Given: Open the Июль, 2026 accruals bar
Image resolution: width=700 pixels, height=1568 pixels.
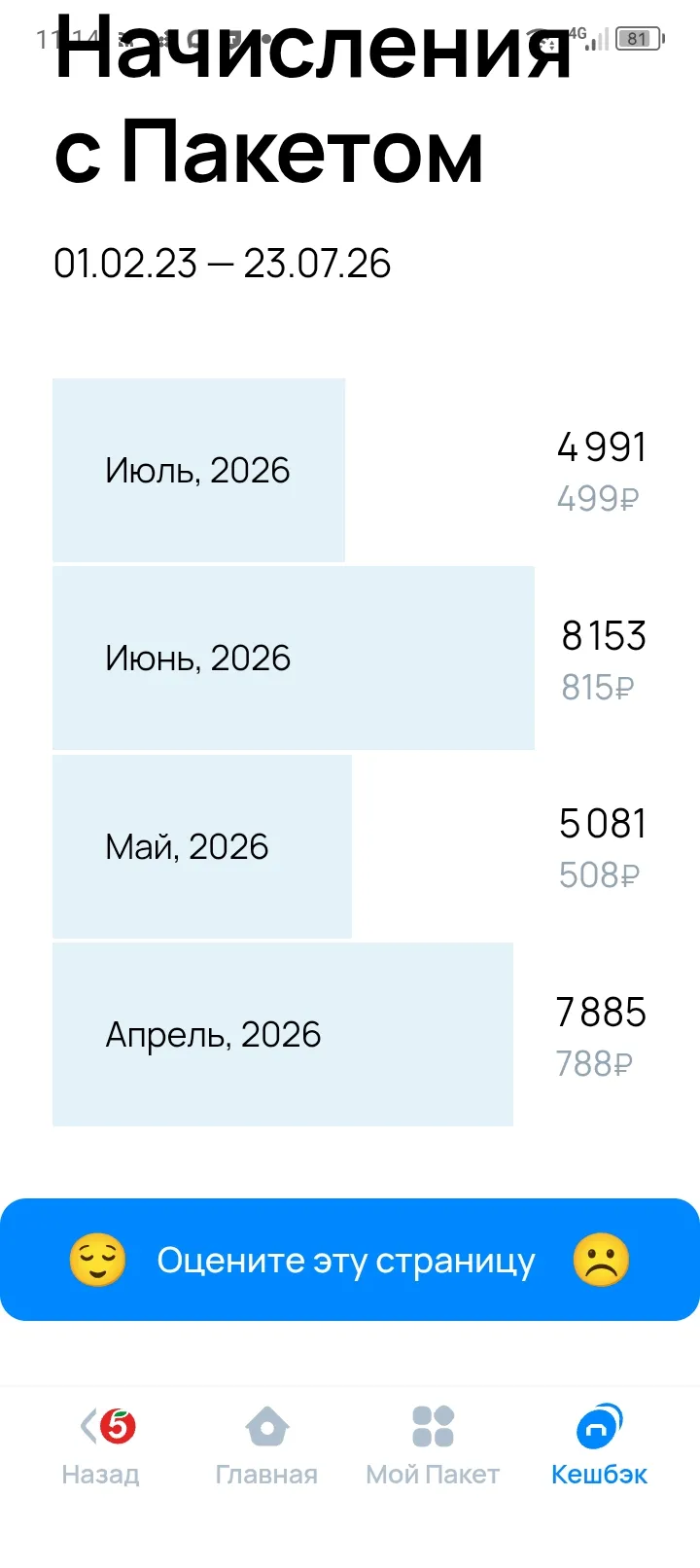Looking at the screenshot, I should pos(198,470).
